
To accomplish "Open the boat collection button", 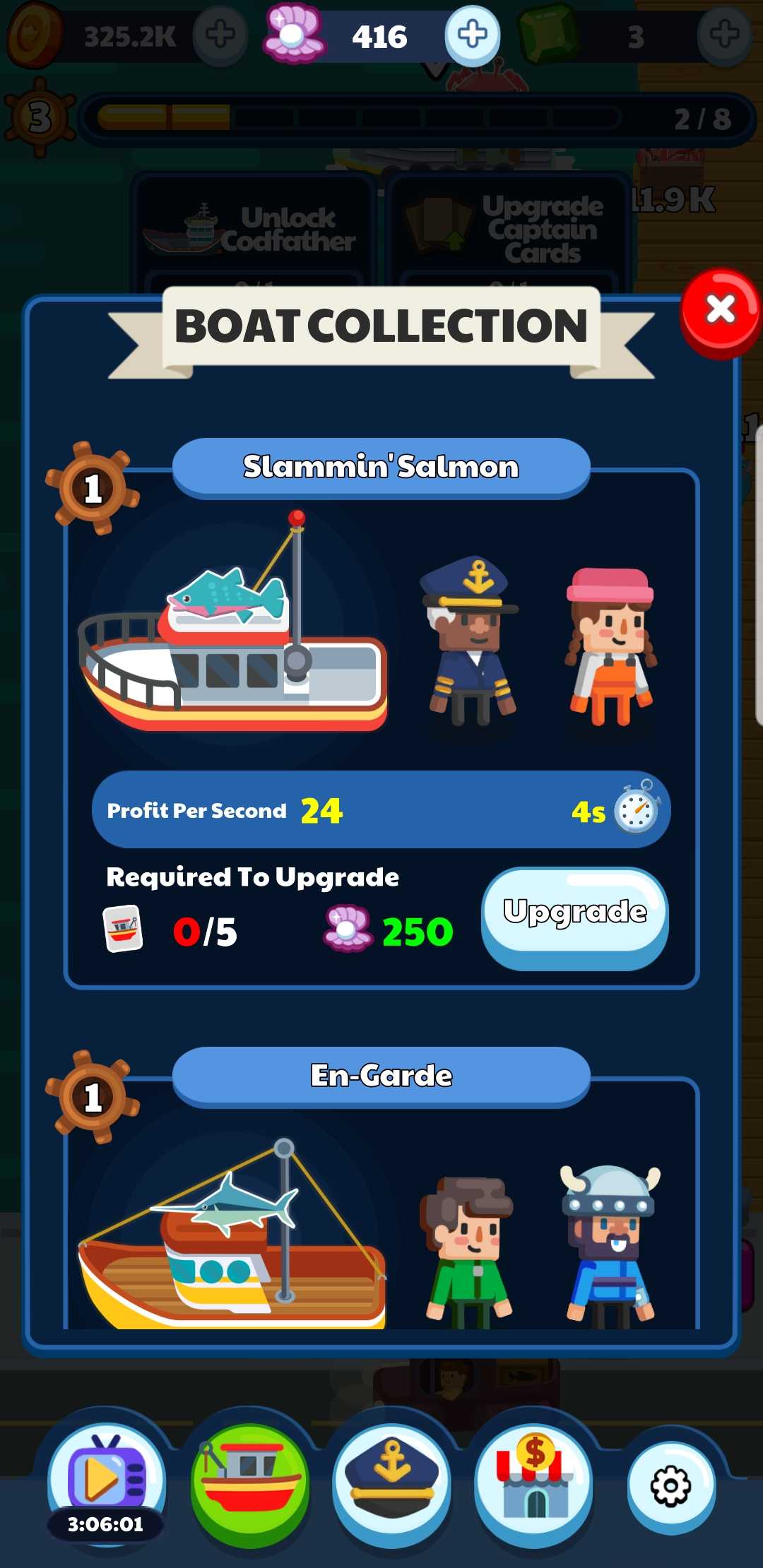I will tap(250, 1484).
